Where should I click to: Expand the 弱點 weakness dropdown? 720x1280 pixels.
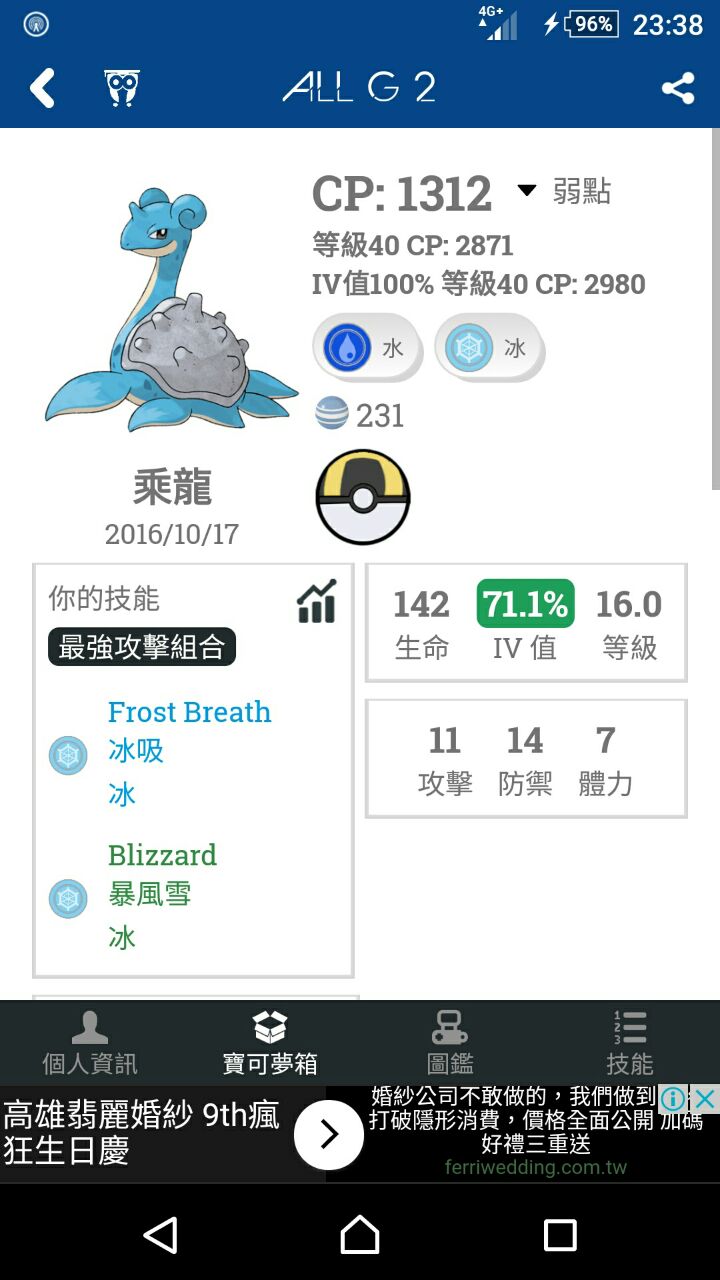click(564, 191)
